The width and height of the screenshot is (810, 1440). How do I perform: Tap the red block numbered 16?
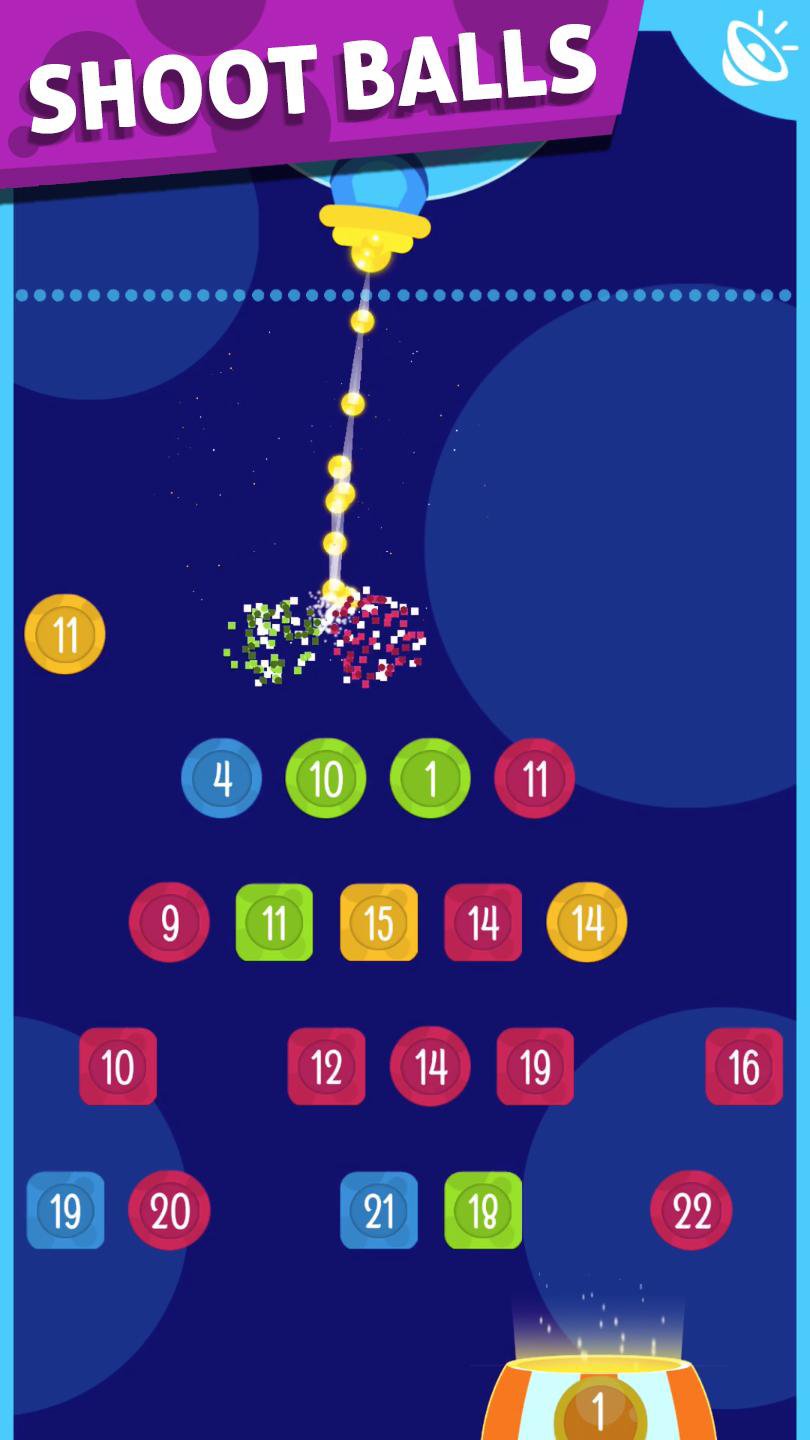pyautogui.click(x=744, y=1067)
